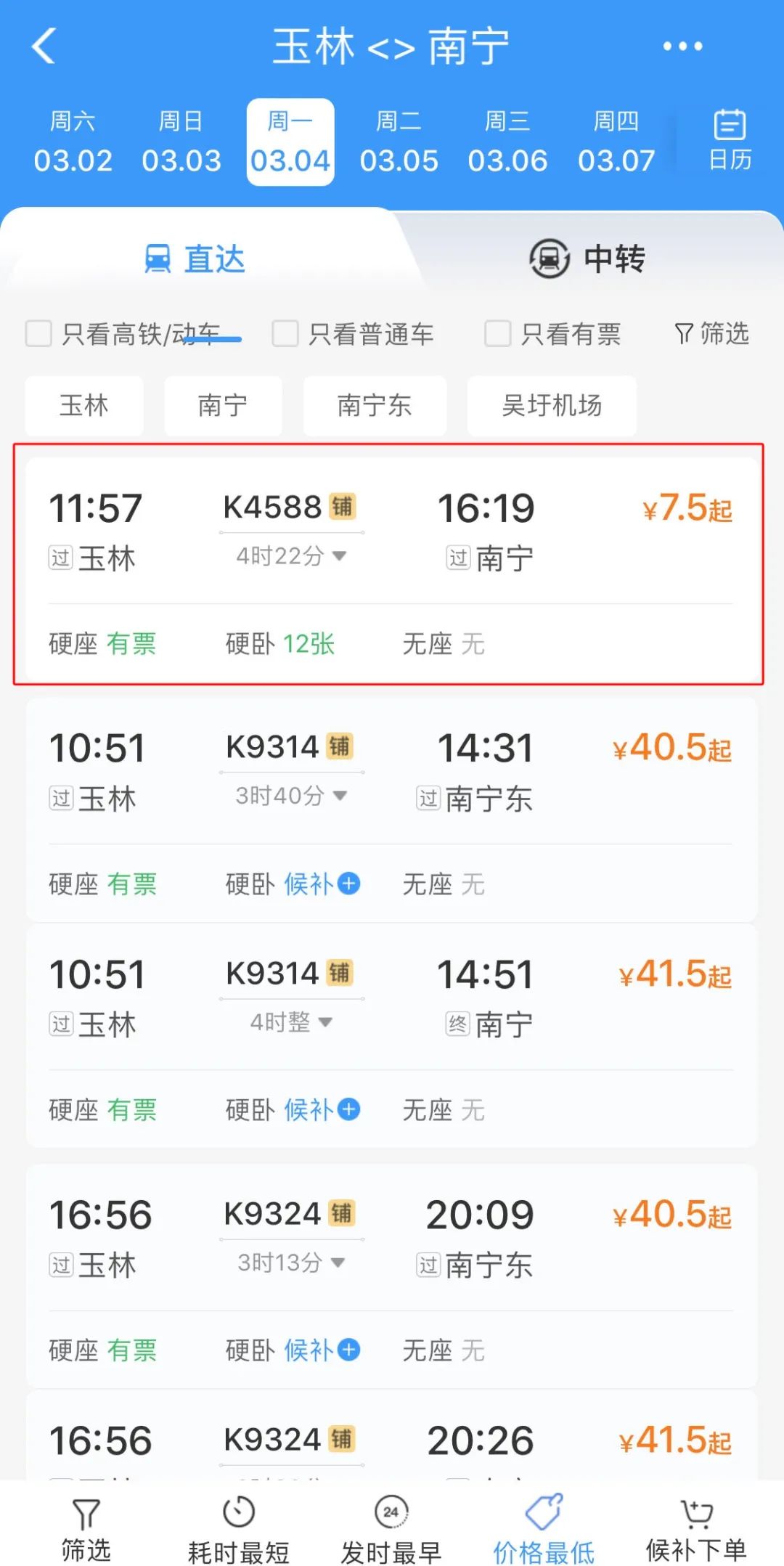Enable 只看有票 filter checkbox
This screenshot has width=784, height=1566.
pos(498,334)
